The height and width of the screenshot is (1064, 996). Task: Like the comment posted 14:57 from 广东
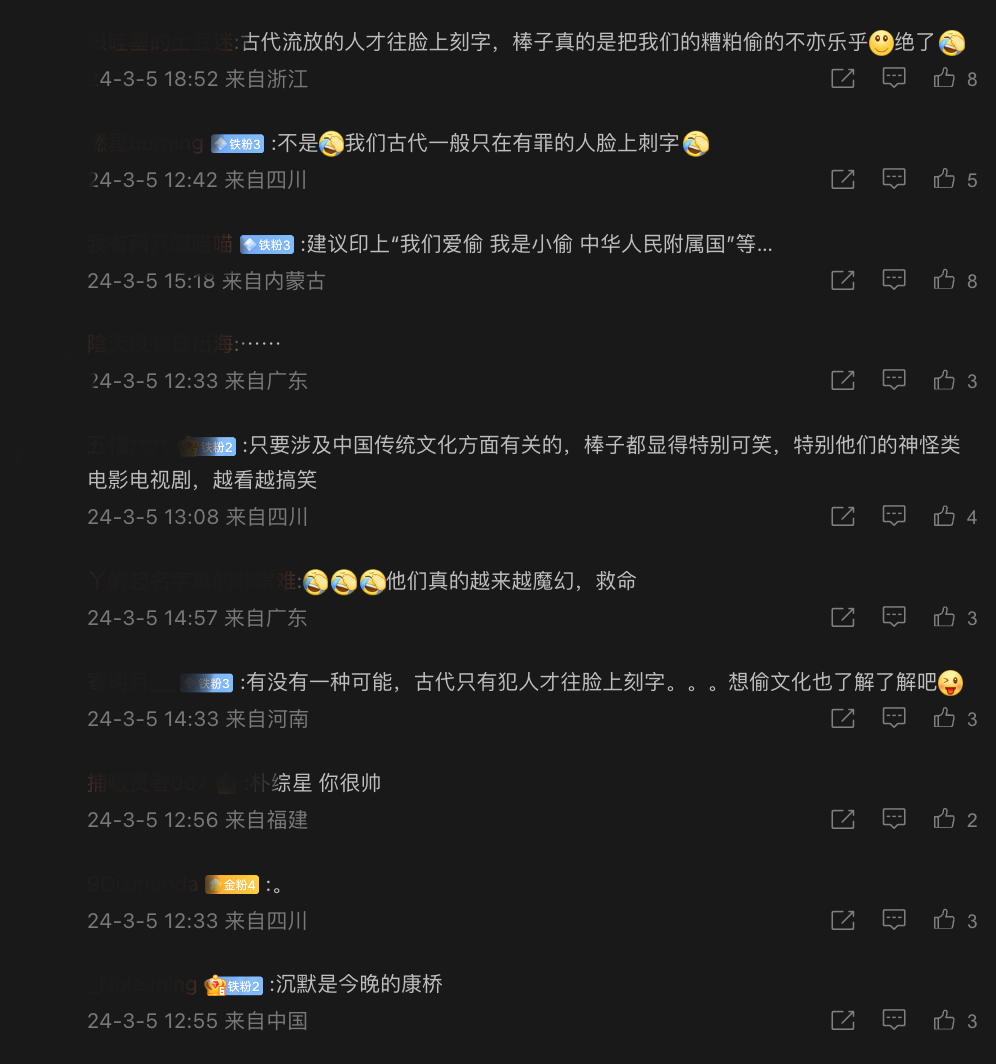pyautogui.click(x=944, y=617)
